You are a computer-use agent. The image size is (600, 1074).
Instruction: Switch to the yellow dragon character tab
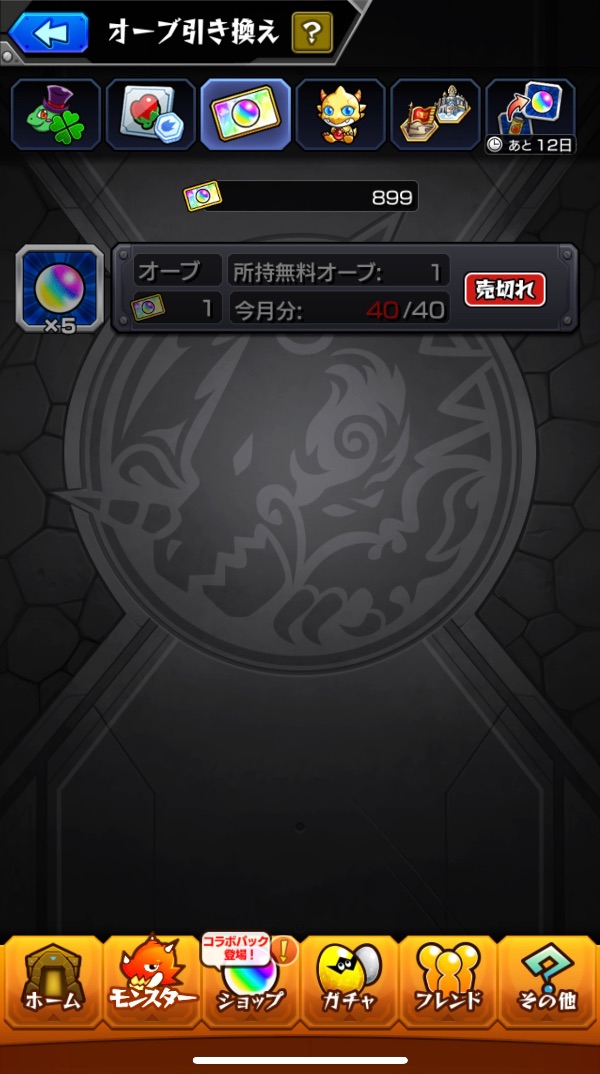point(340,114)
